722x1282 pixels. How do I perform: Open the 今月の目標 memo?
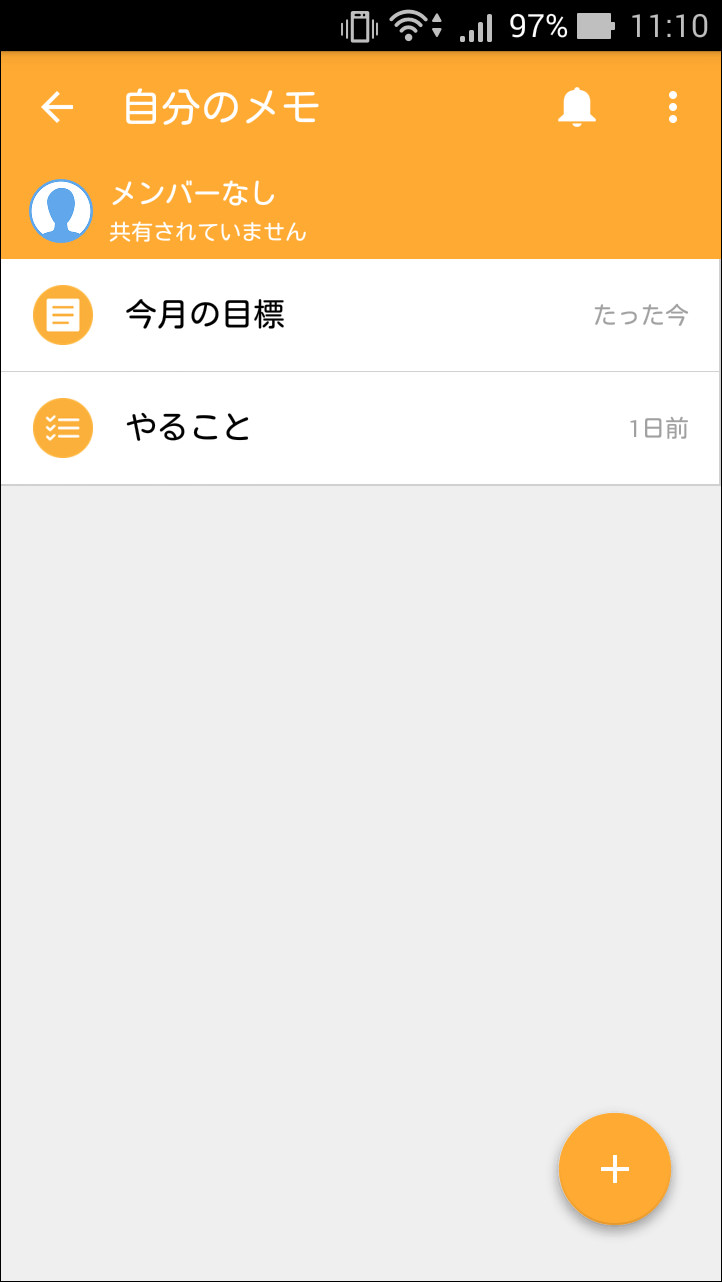click(x=205, y=315)
